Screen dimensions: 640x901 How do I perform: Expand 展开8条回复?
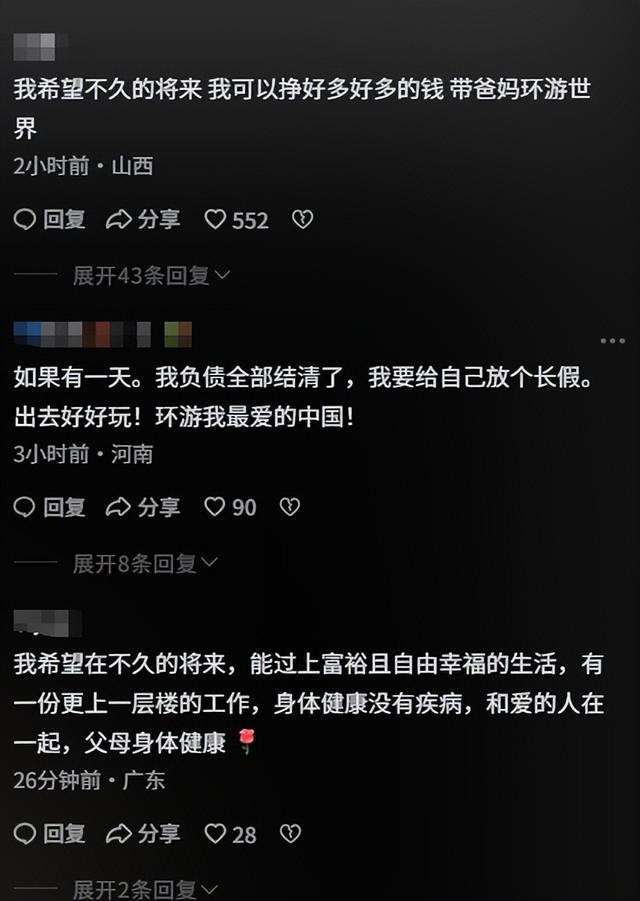pos(145,563)
